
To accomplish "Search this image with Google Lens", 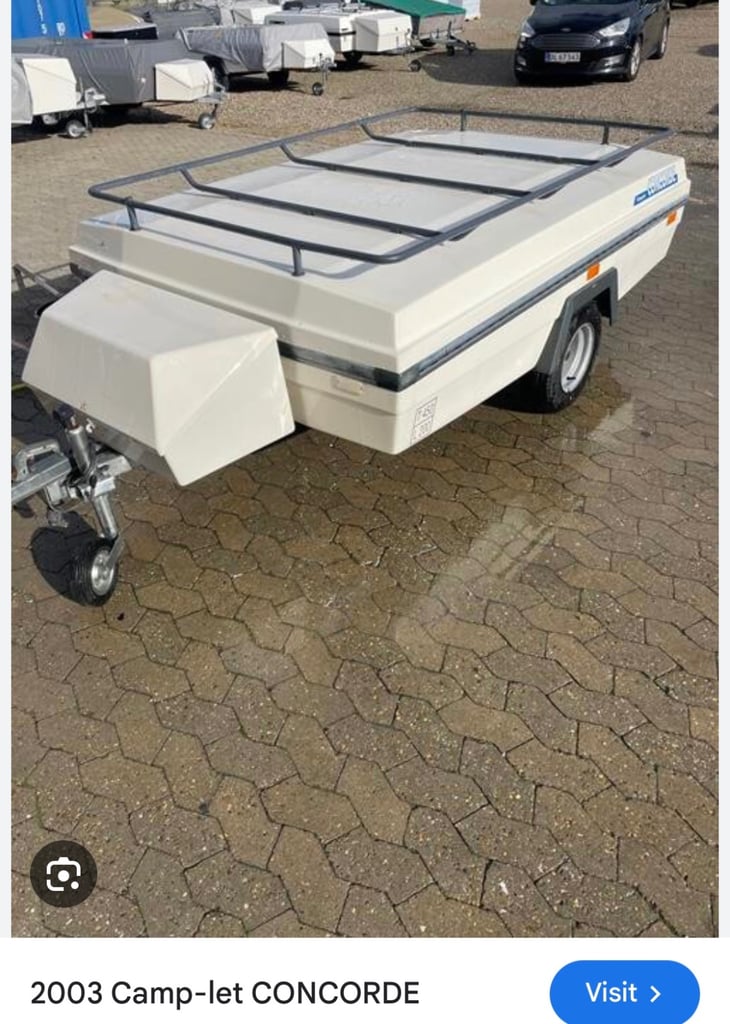I will (x=63, y=874).
